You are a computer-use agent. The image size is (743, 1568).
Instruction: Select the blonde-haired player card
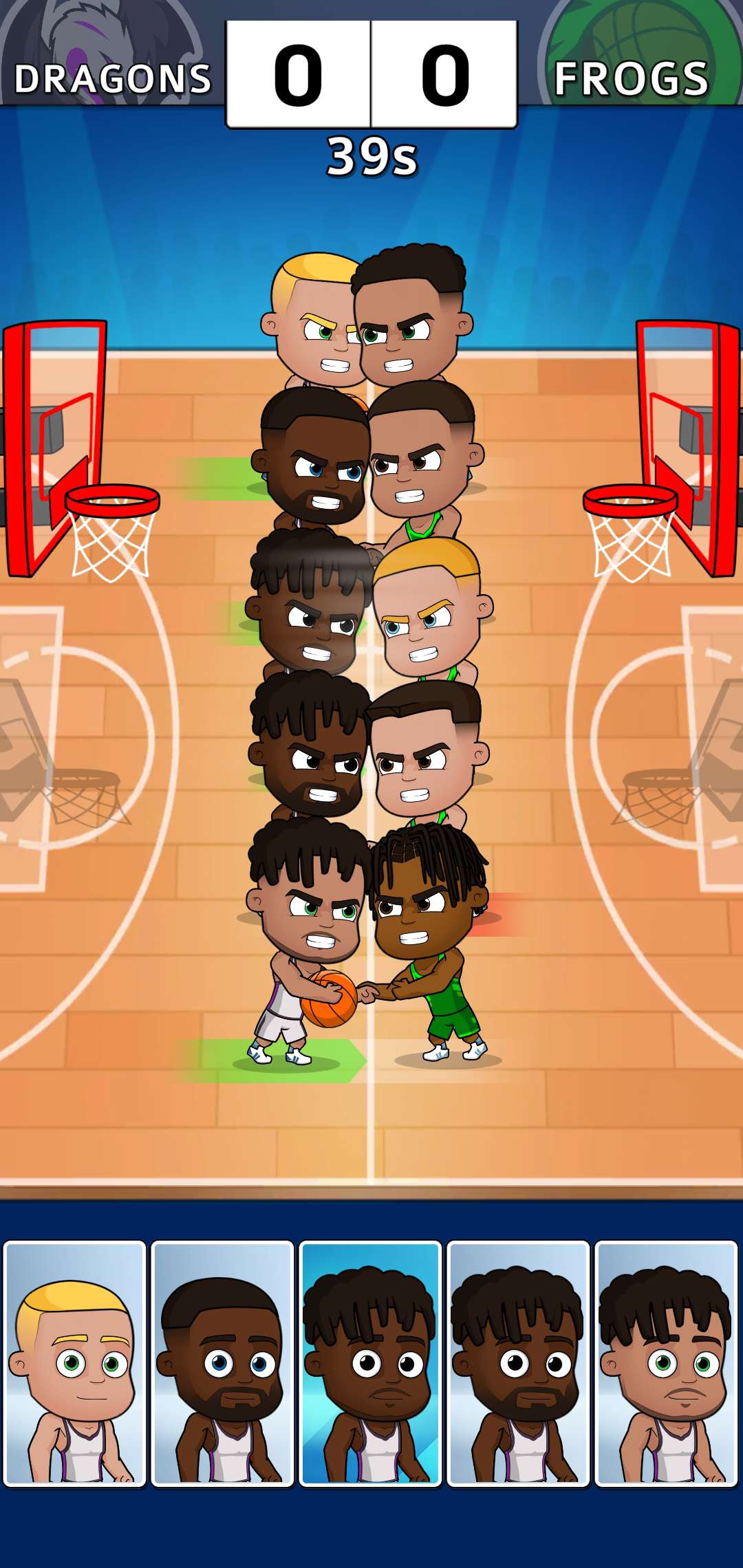click(74, 1363)
